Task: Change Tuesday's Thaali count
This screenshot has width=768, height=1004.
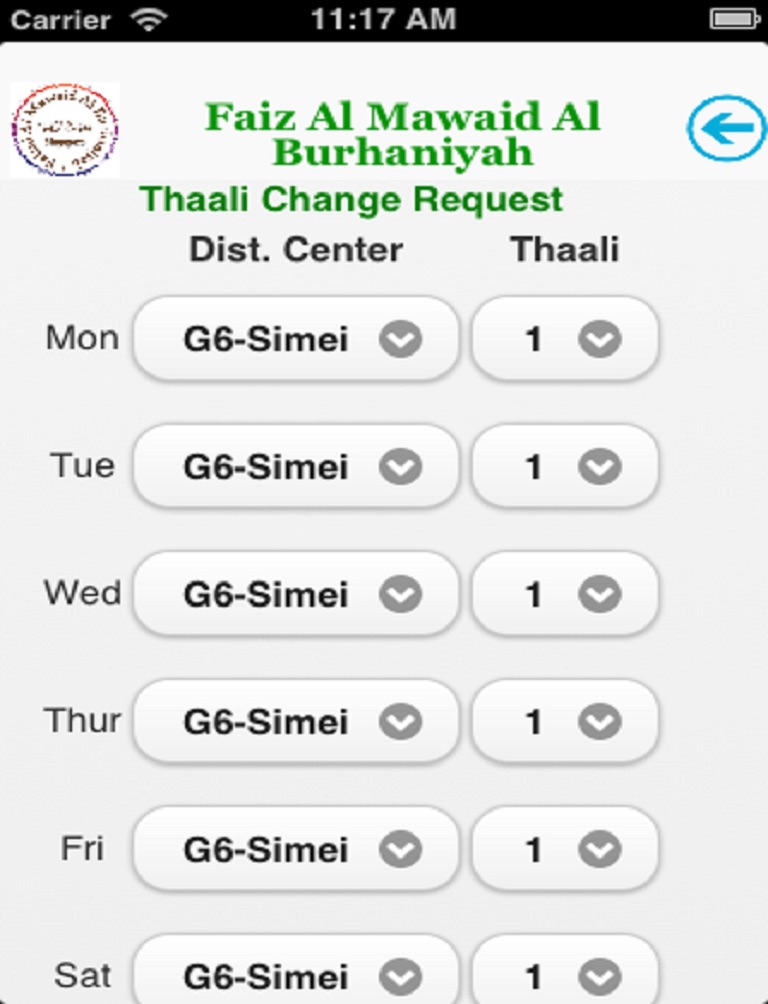Action: coord(565,467)
